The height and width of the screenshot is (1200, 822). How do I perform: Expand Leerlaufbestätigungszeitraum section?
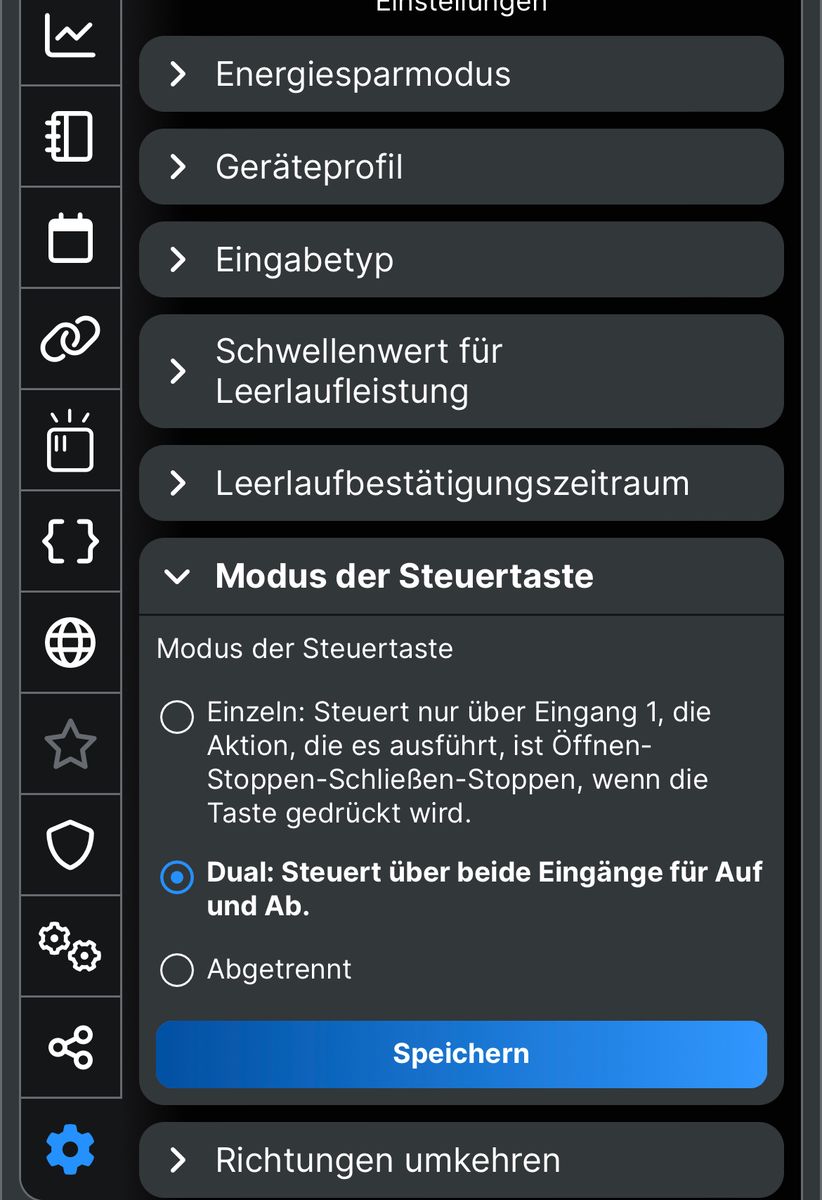click(460, 484)
